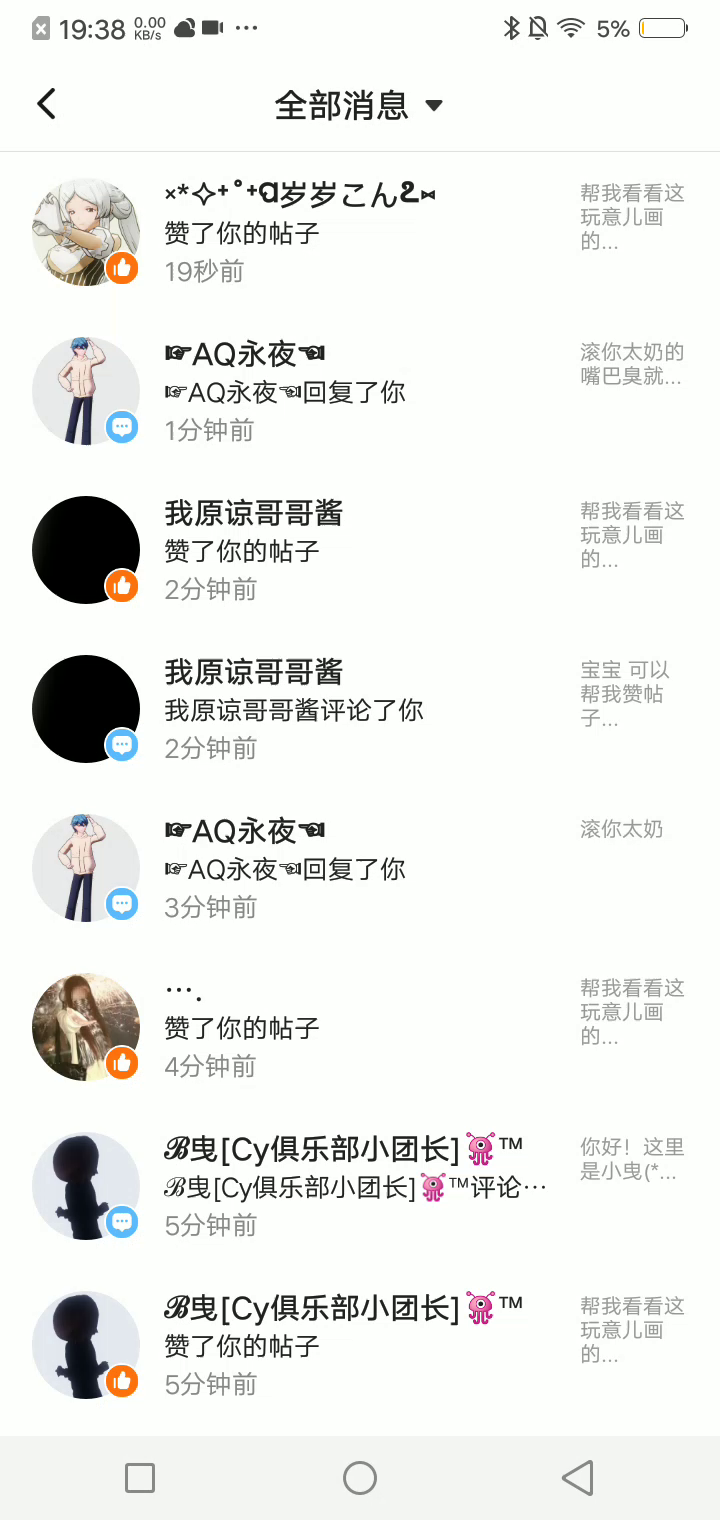This screenshot has height=1520, width=720.
Task: Open recent apps from the navigation bar
Action: [x=140, y=1478]
